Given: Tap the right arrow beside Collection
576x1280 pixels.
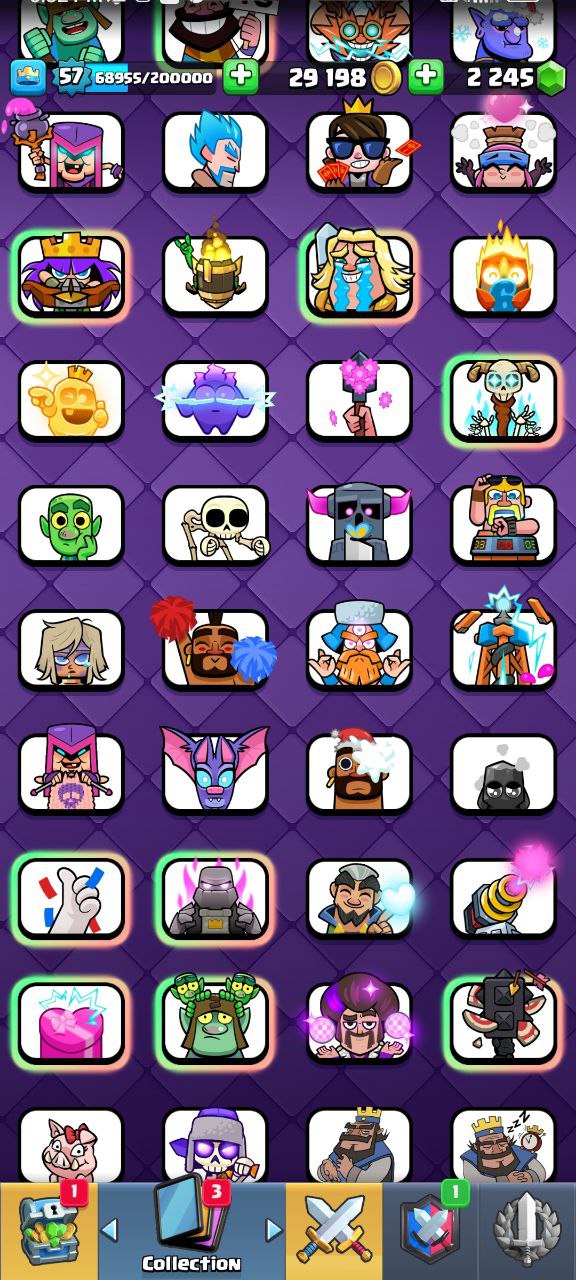Looking at the screenshot, I should [273, 1229].
